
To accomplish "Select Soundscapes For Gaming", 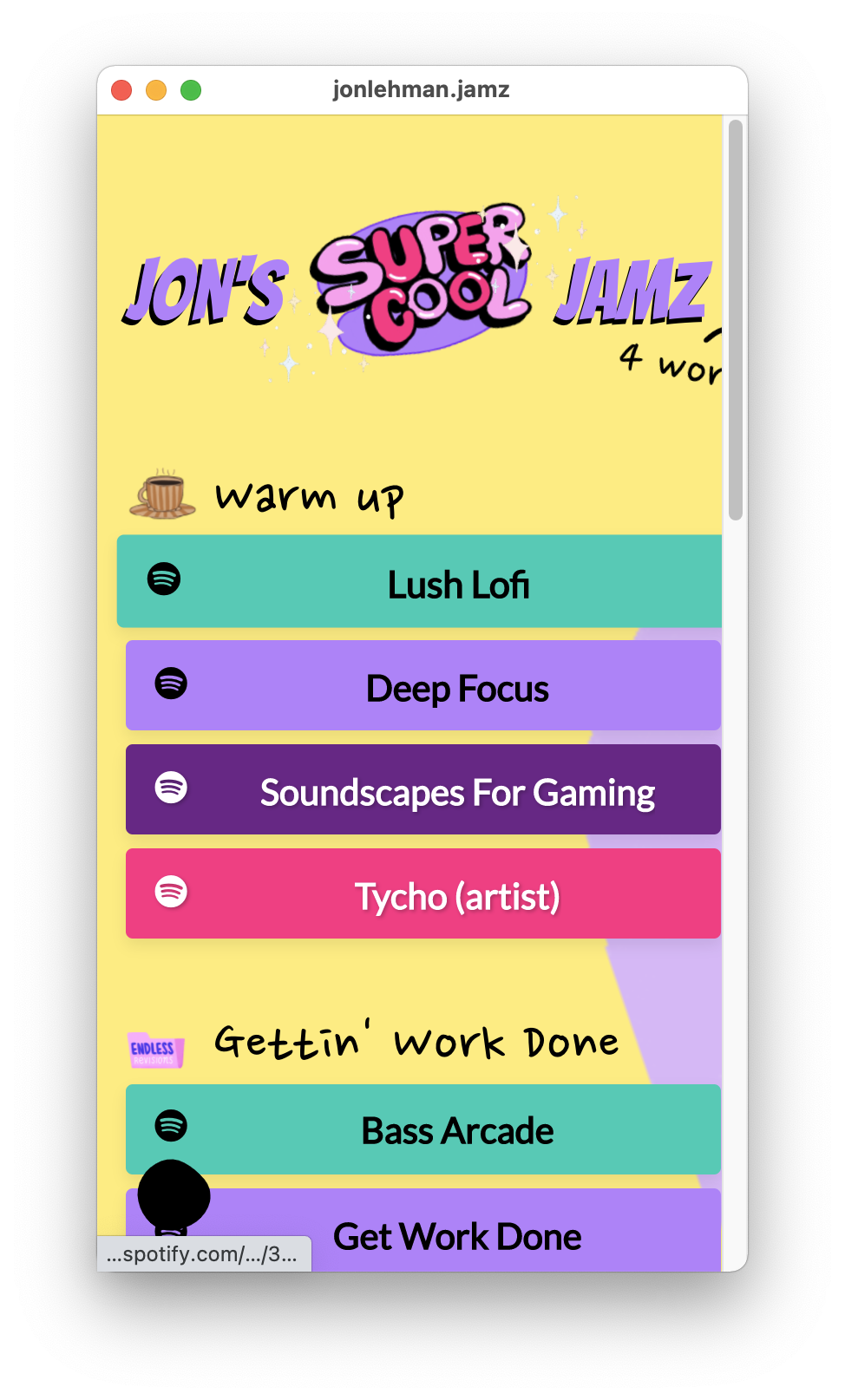I will pyautogui.click(x=423, y=789).
